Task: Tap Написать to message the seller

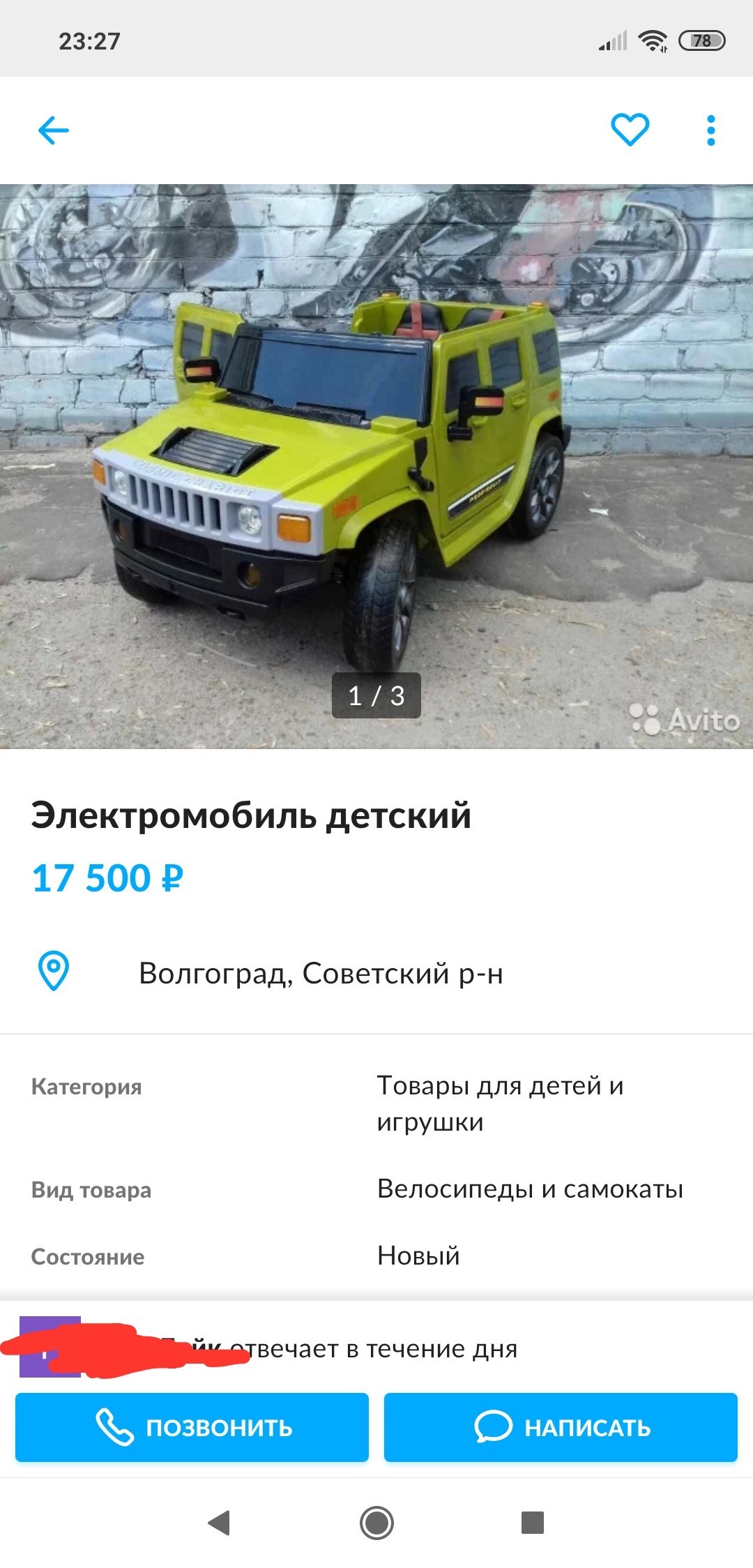Action: (x=561, y=1427)
